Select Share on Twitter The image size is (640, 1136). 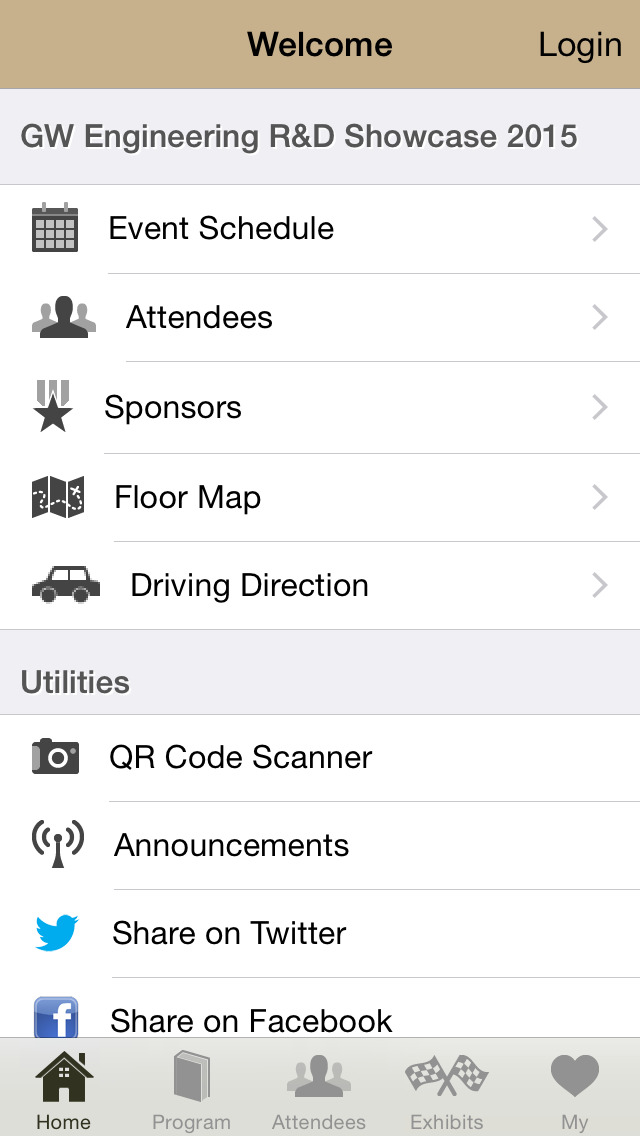coord(320,933)
